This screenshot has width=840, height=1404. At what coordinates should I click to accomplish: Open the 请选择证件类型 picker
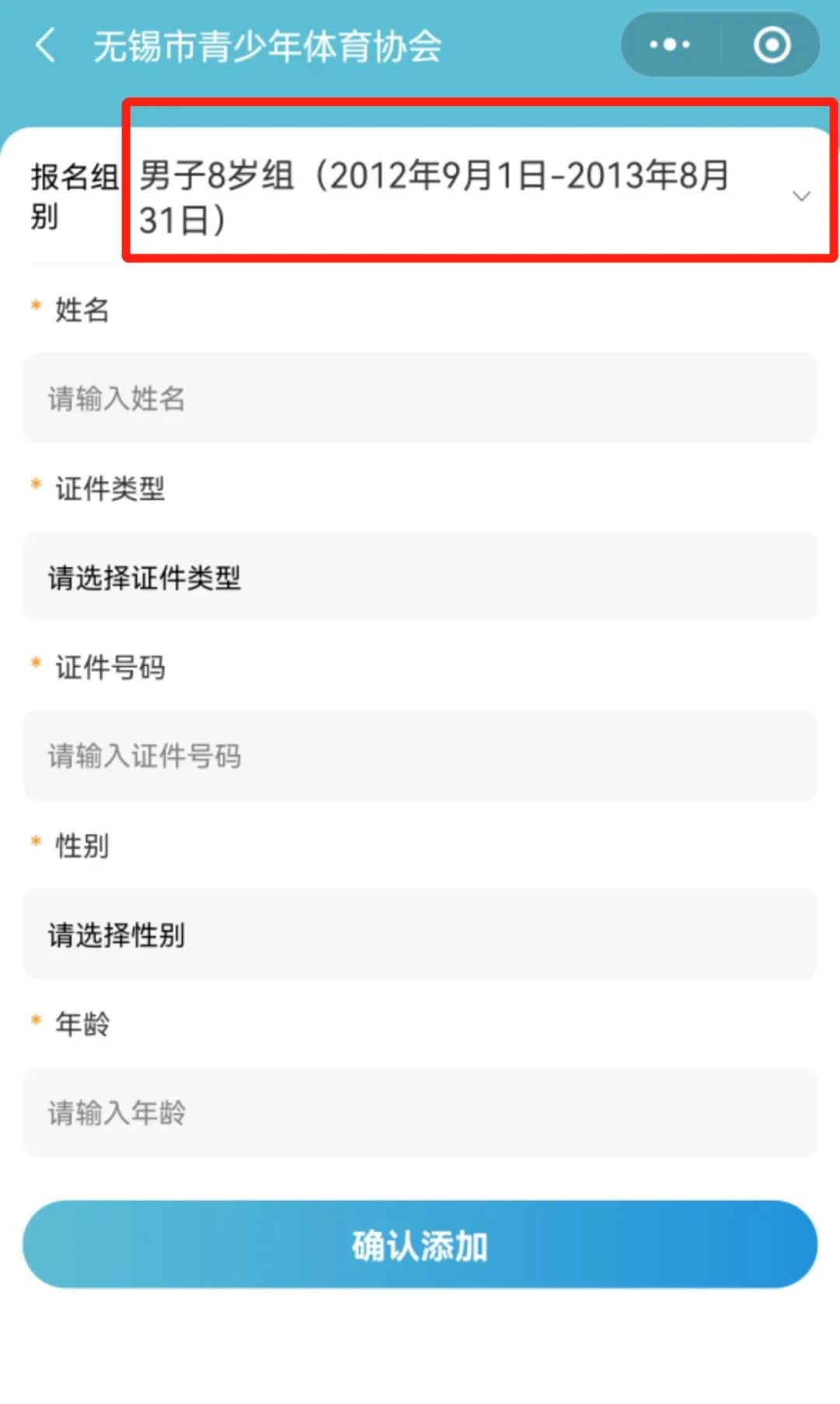[x=420, y=577]
